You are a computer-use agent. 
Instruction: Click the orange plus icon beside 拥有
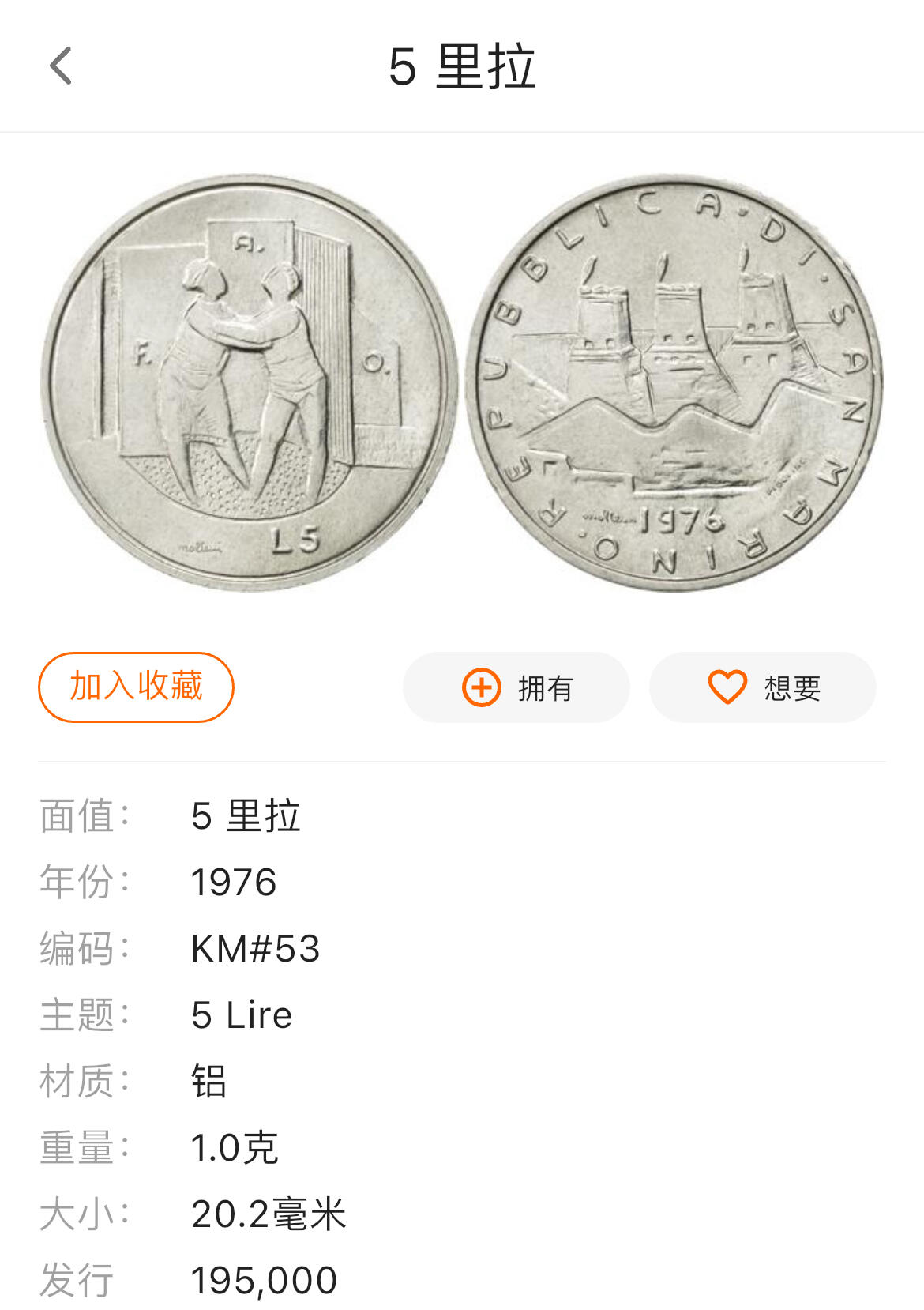coord(481,687)
